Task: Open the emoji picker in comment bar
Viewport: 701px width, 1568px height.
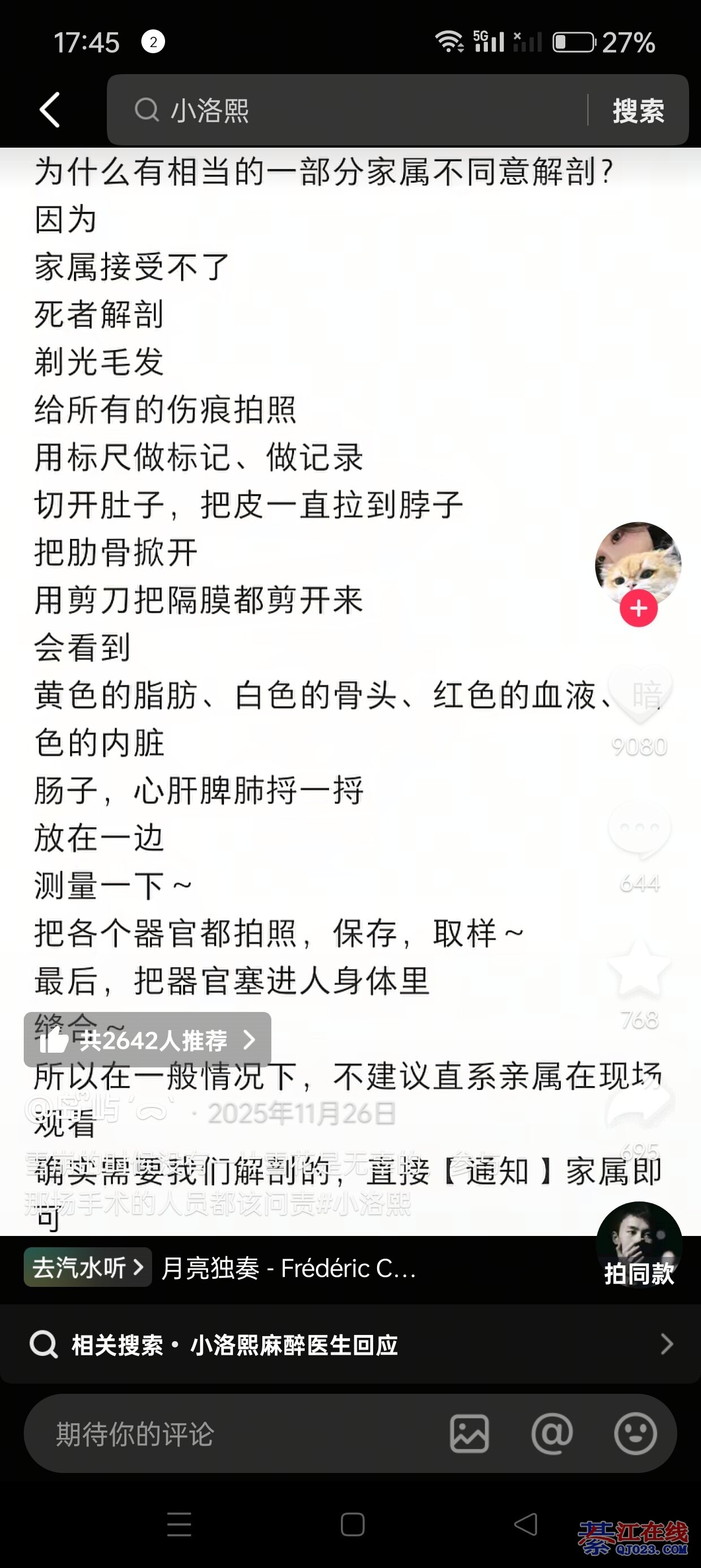Action: click(635, 1434)
